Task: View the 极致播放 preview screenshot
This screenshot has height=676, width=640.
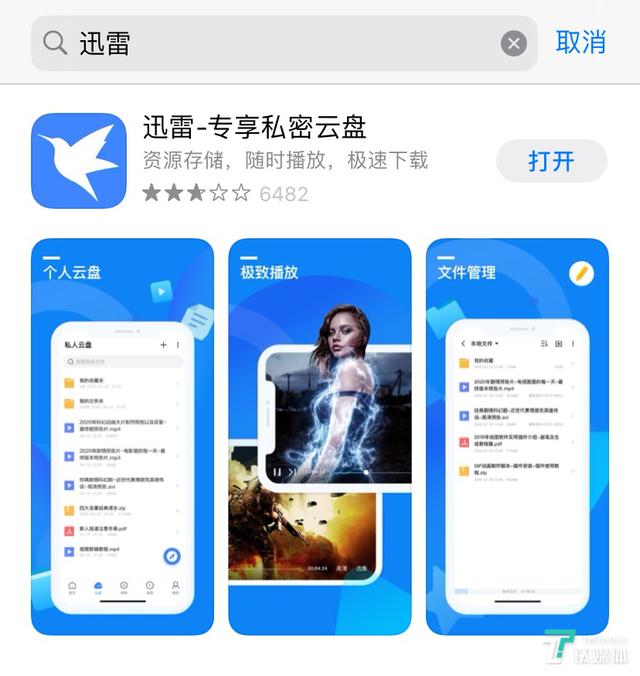Action: pos(320,436)
